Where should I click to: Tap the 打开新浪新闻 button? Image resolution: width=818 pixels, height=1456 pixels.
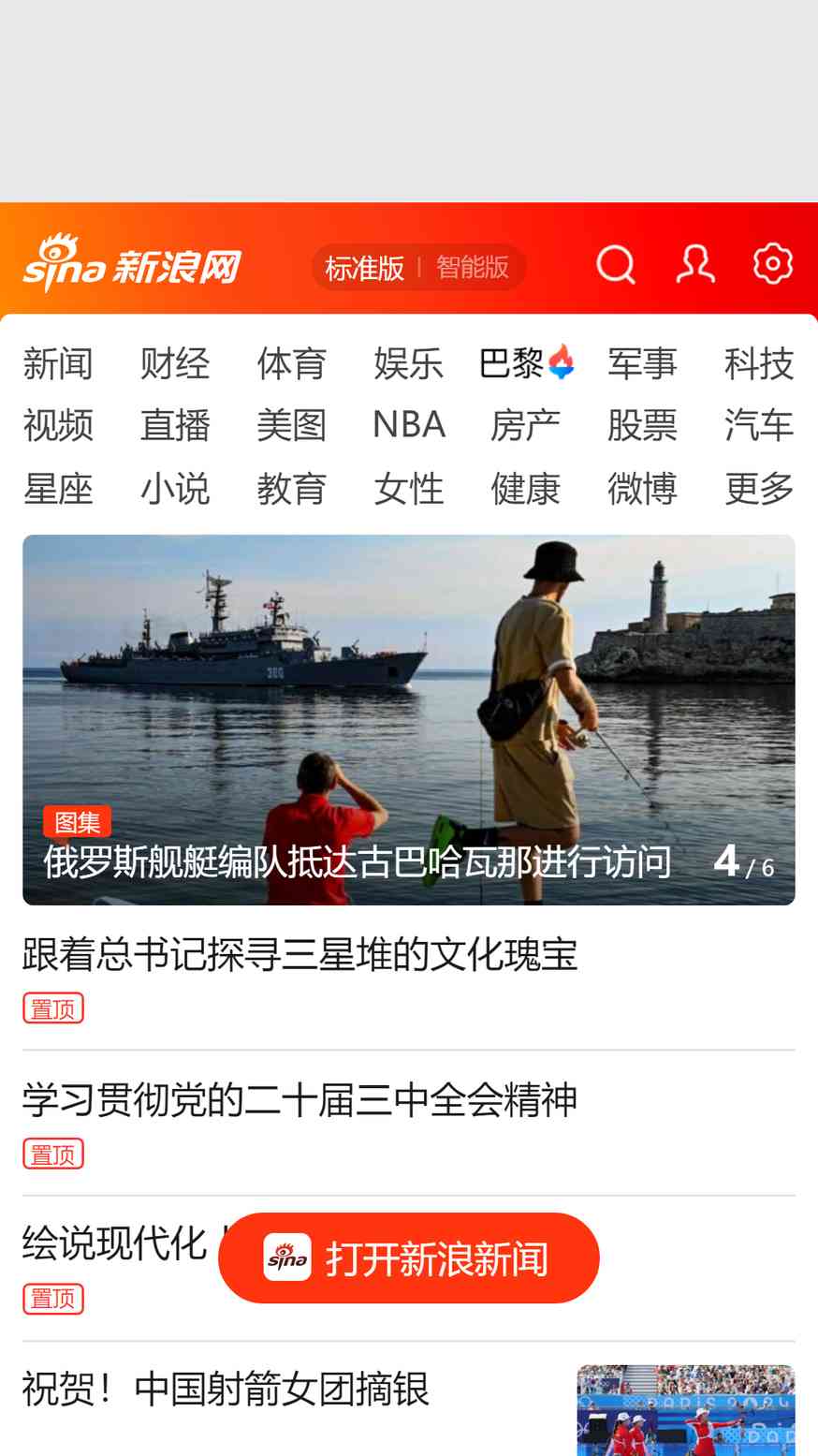(x=409, y=1257)
